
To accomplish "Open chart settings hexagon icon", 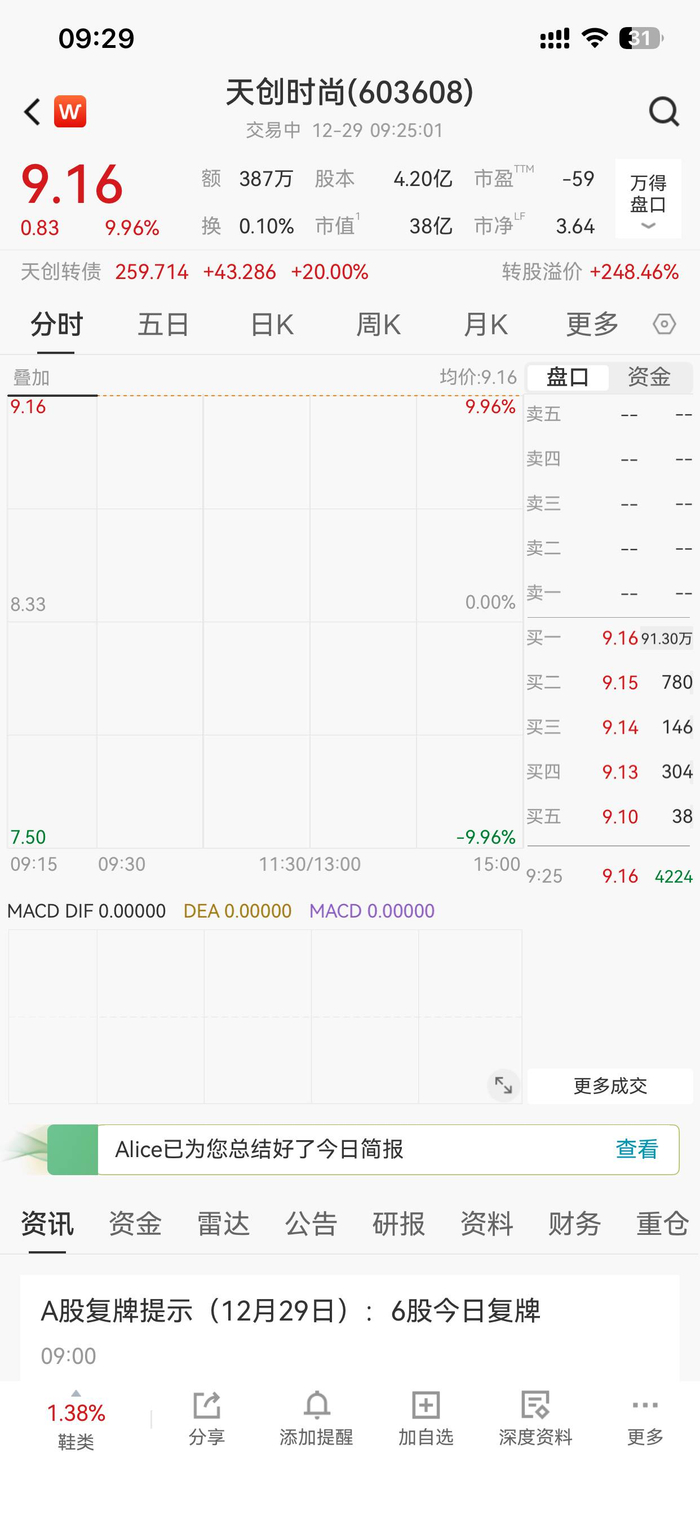I will coord(665,324).
